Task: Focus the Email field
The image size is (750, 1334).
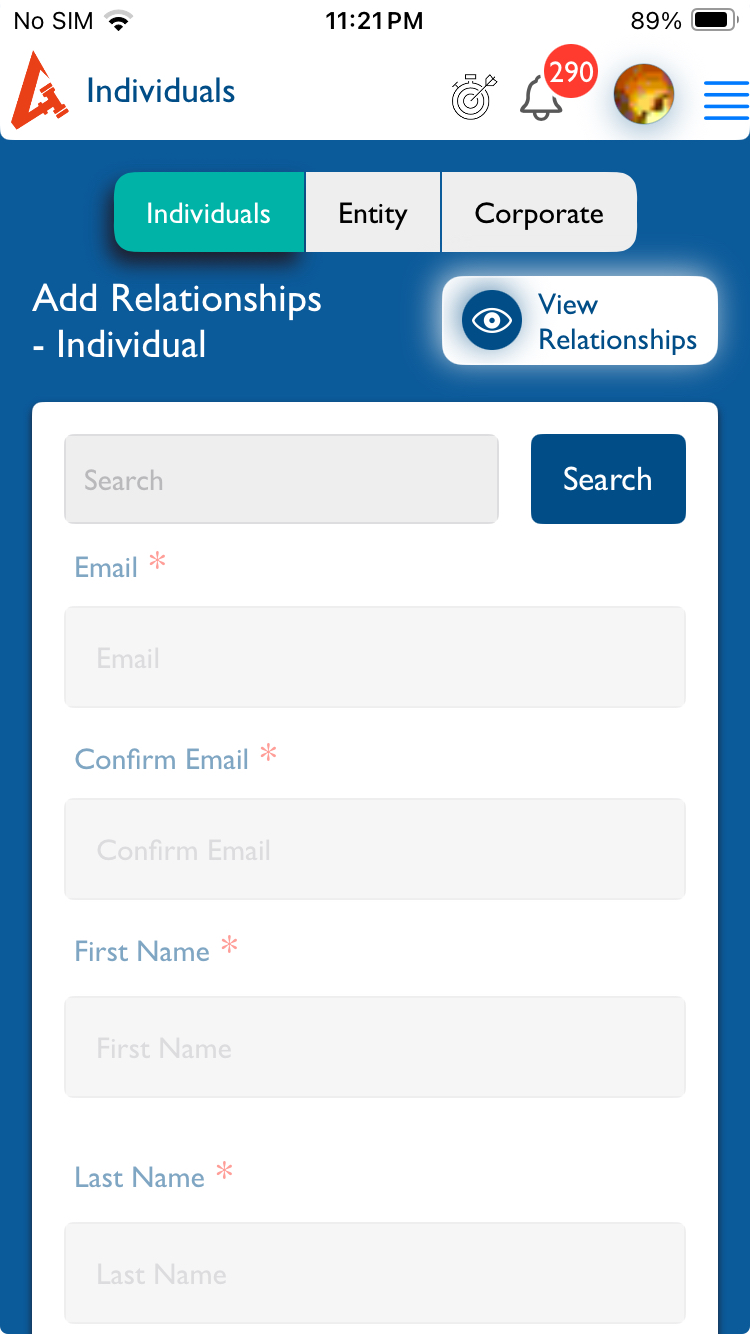Action: tap(375, 657)
